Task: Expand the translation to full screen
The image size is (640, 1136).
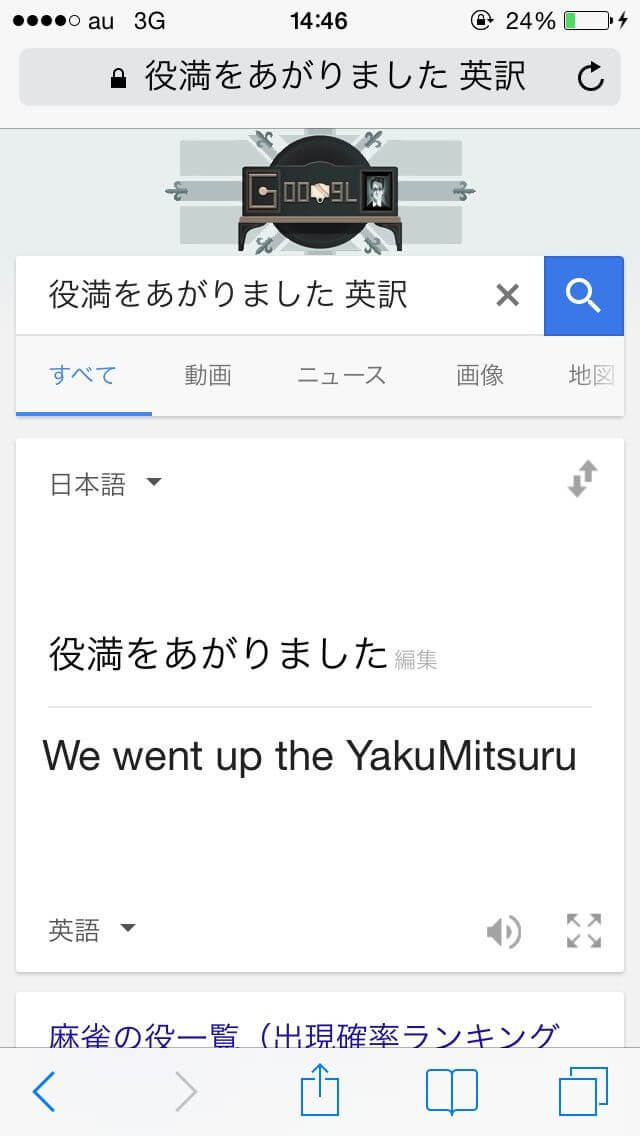Action: point(583,931)
